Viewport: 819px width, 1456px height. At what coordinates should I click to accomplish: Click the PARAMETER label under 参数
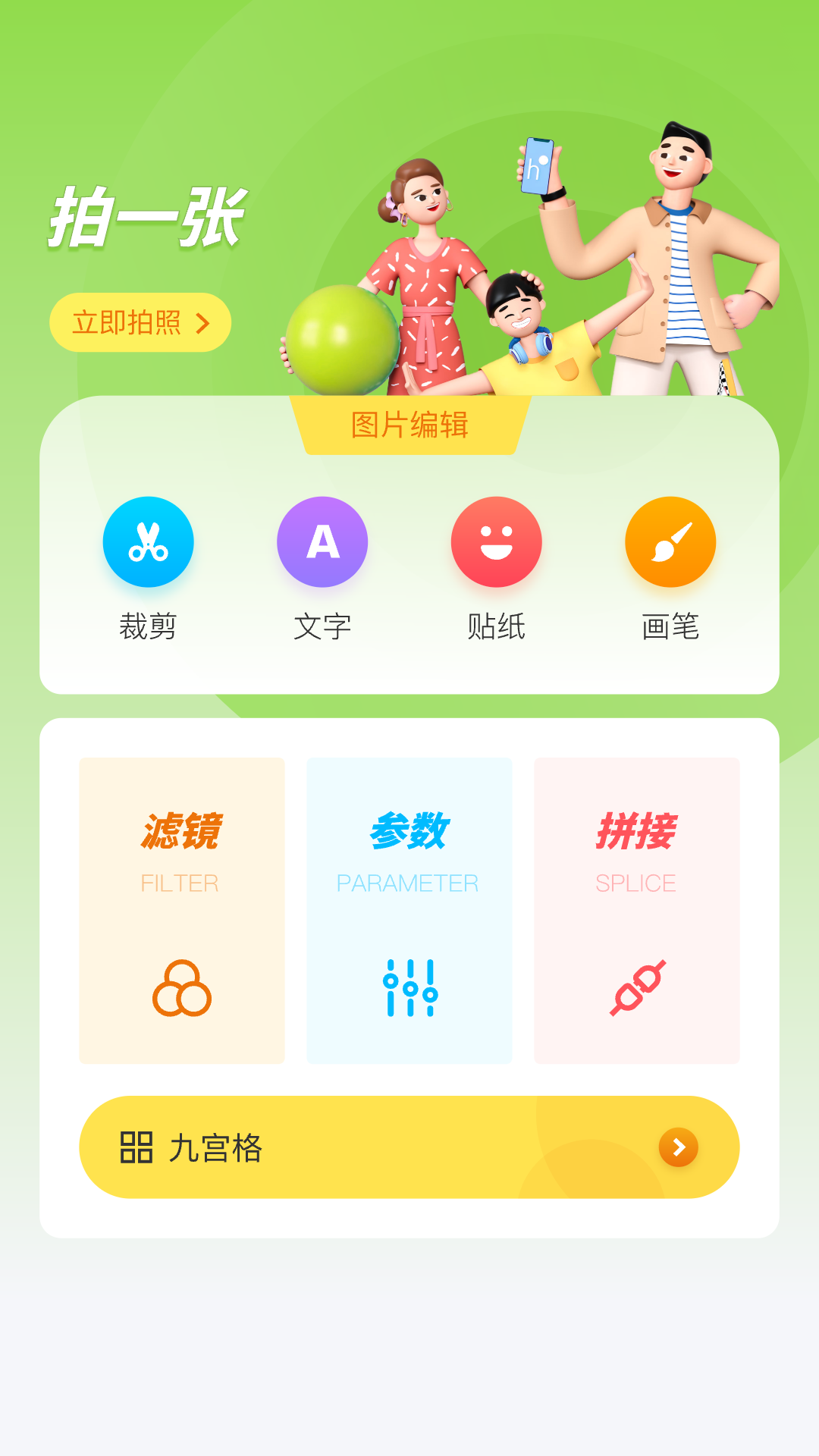(409, 882)
